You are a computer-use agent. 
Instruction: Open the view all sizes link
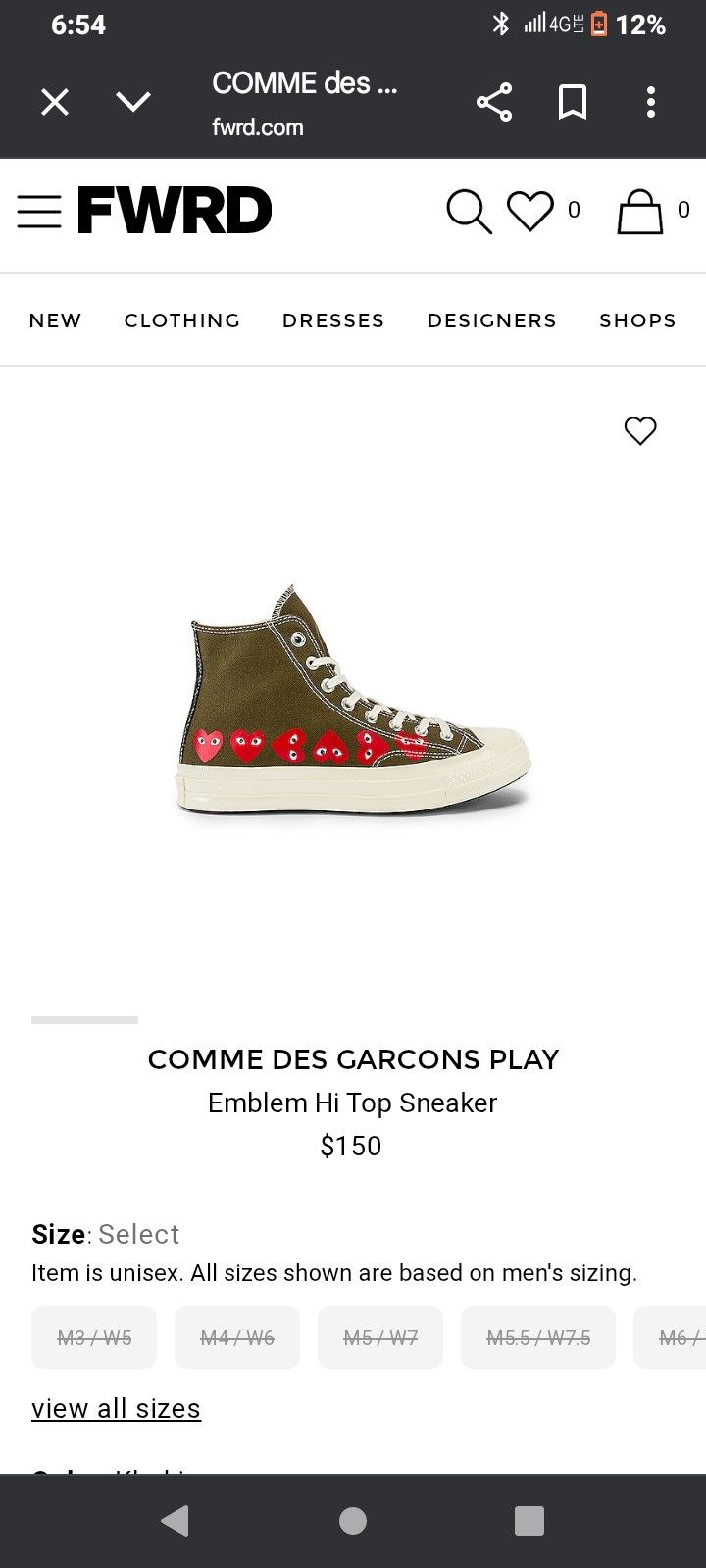pyautogui.click(x=116, y=1408)
